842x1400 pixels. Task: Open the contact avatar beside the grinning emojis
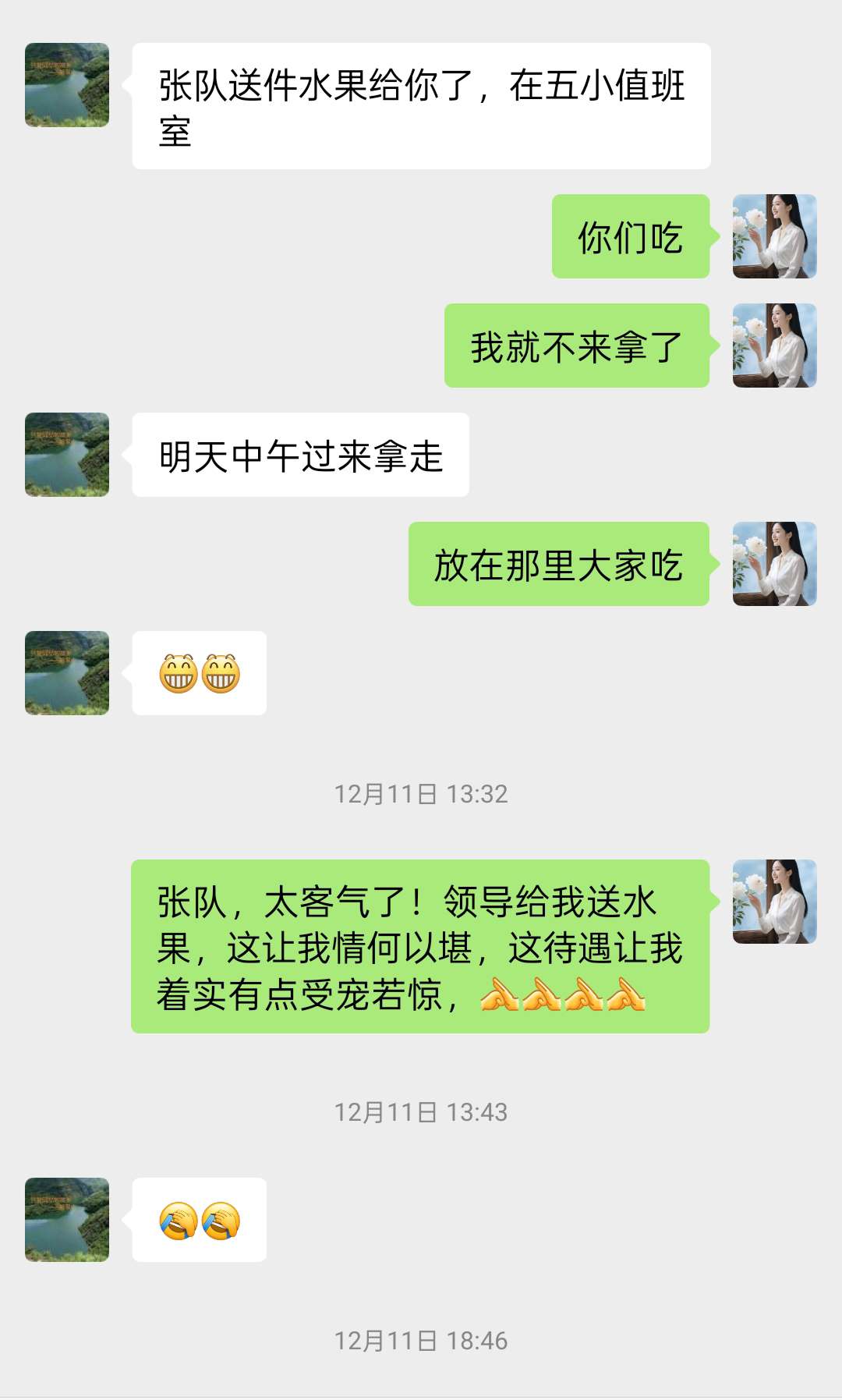(67, 673)
